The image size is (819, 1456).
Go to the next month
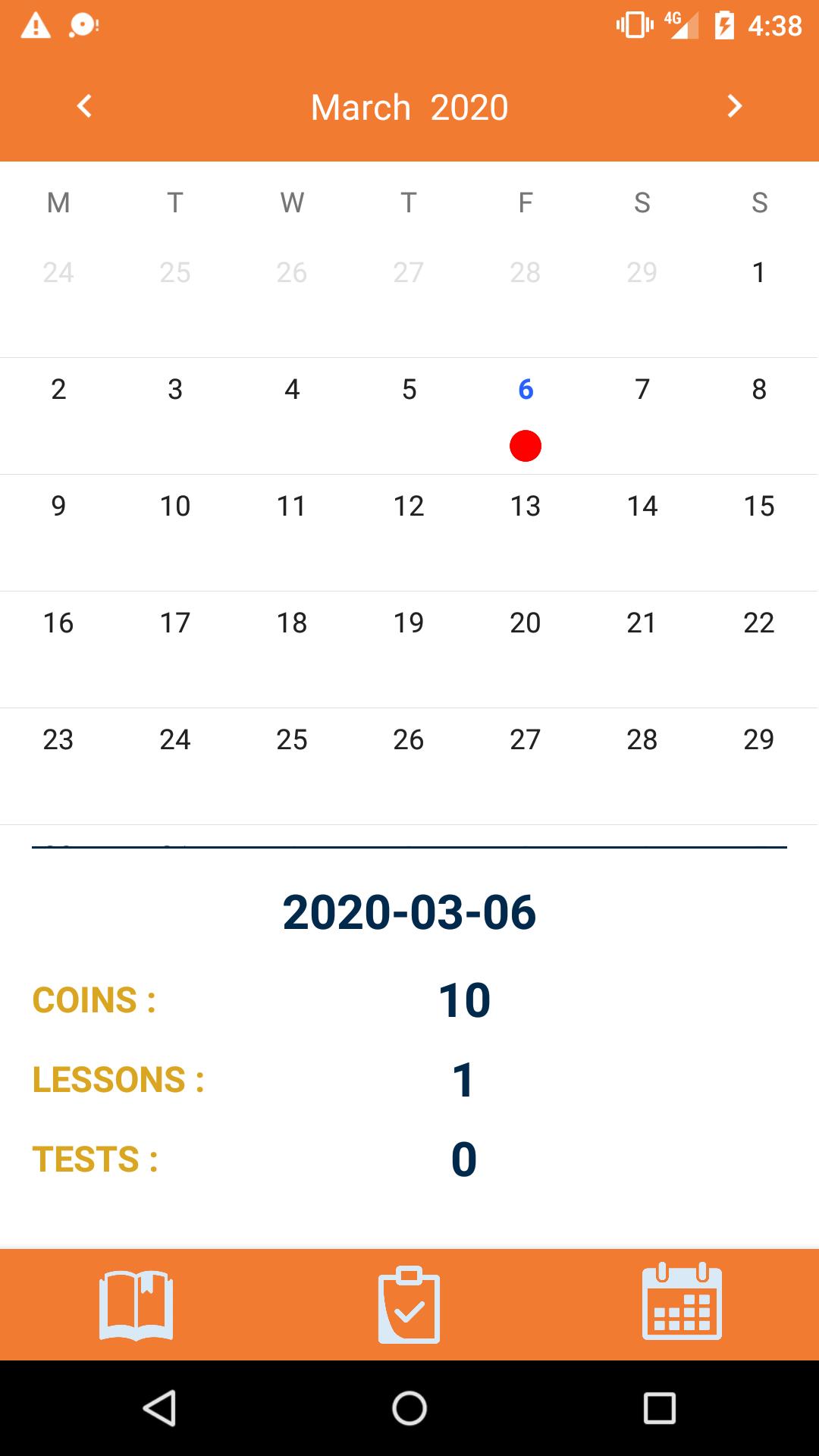[734, 106]
